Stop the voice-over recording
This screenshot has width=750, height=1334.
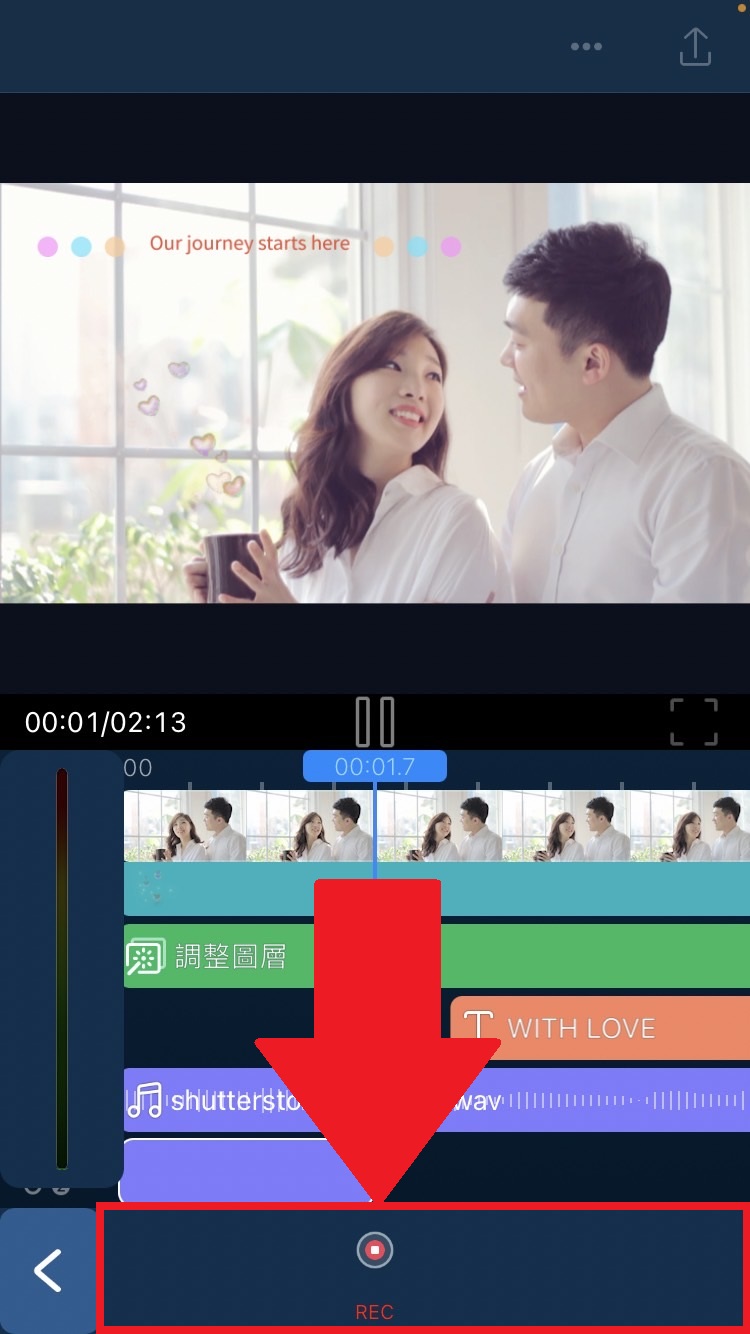375,1250
